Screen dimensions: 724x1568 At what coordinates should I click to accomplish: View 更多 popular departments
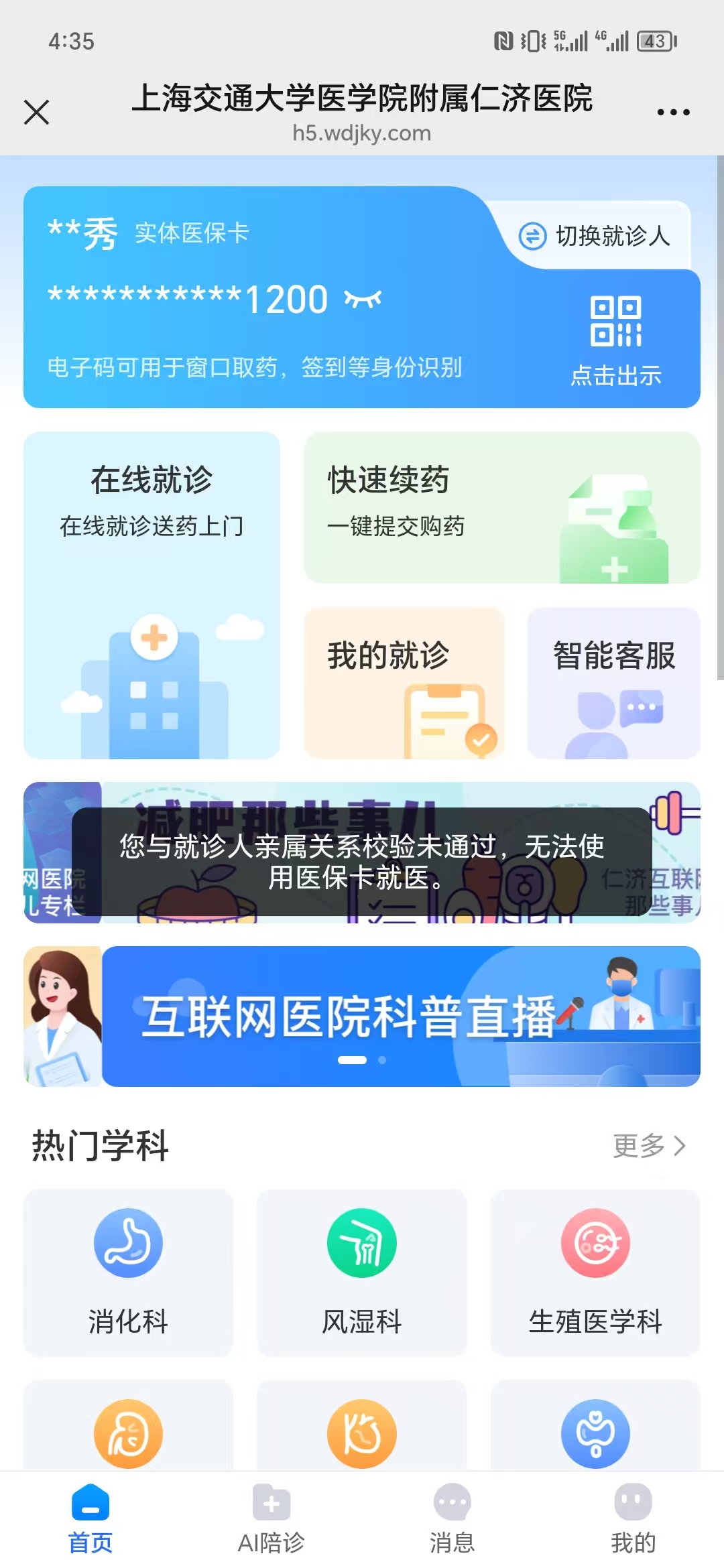click(x=648, y=1145)
